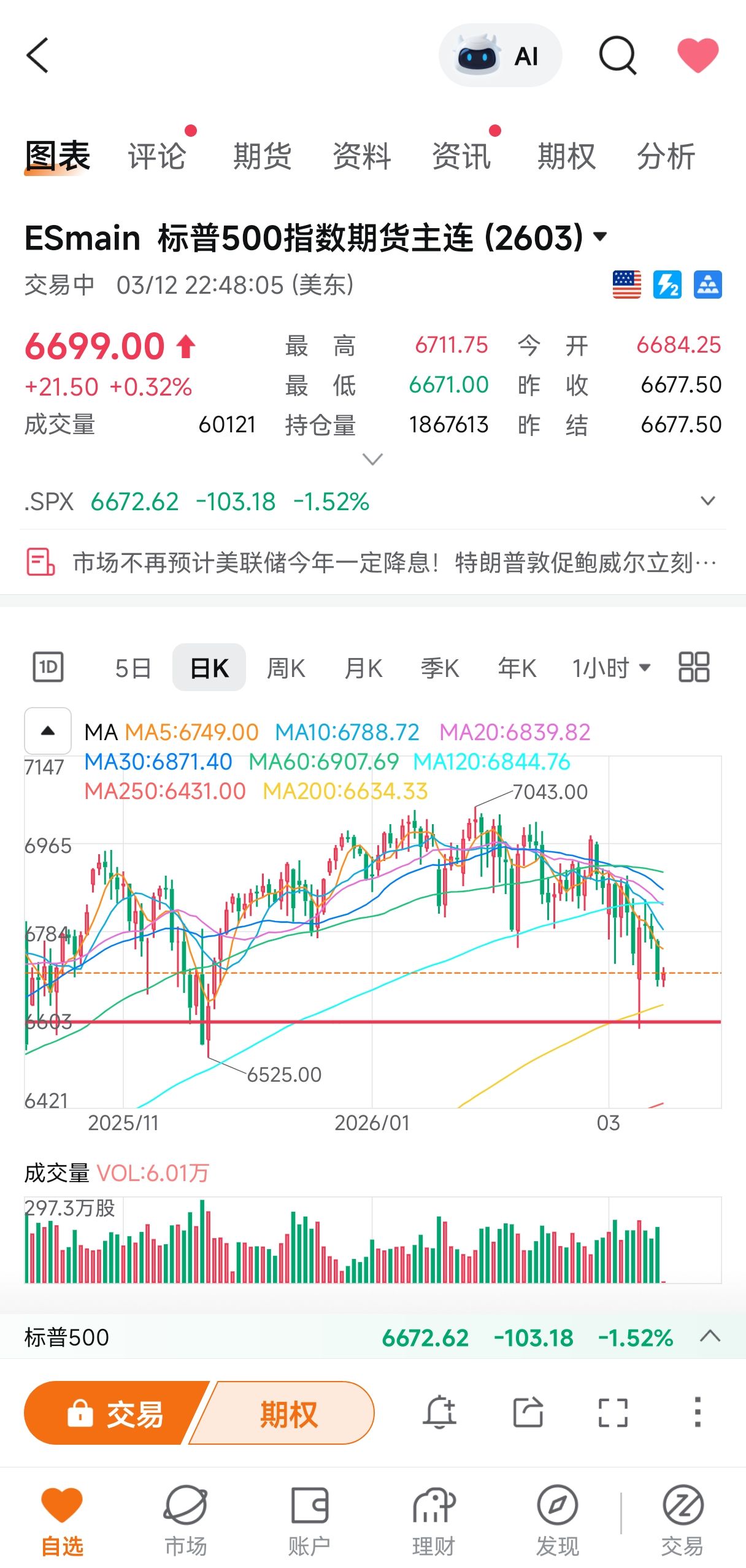Open the 1小时 interval dropdown
746x1568 pixels.
pyautogui.click(x=611, y=668)
